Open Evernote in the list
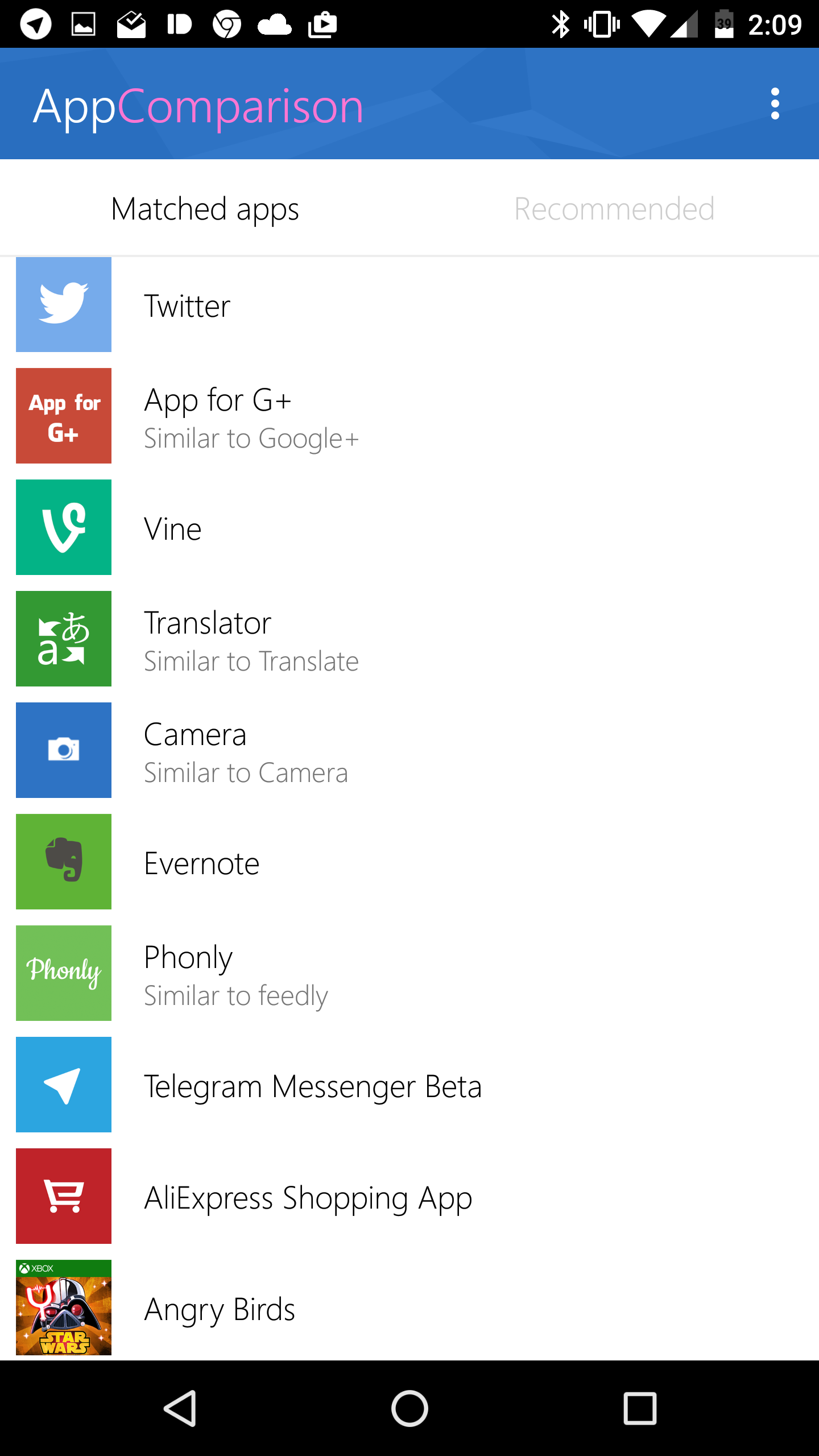819x1456 pixels. coord(409,862)
